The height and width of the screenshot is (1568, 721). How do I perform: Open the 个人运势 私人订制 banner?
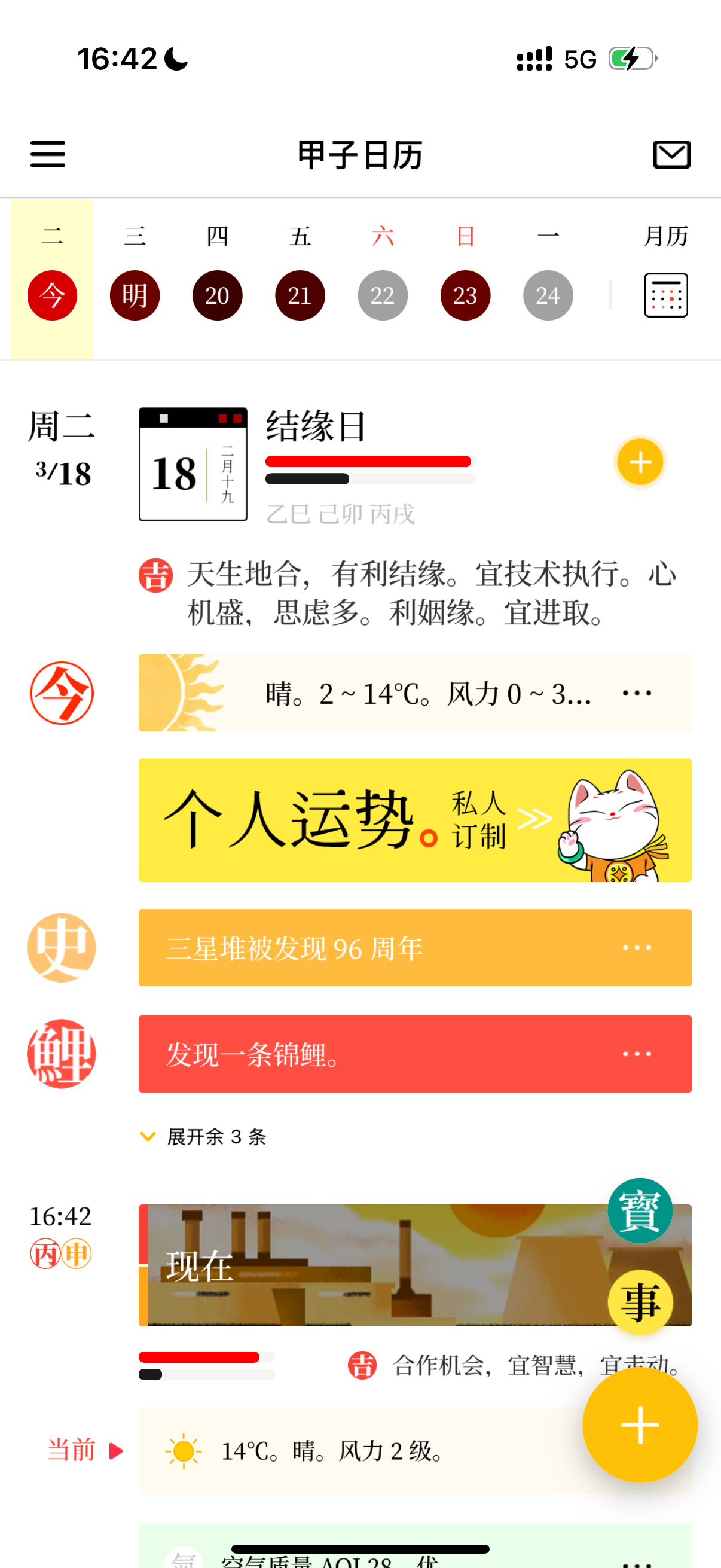[x=415, y=820]
